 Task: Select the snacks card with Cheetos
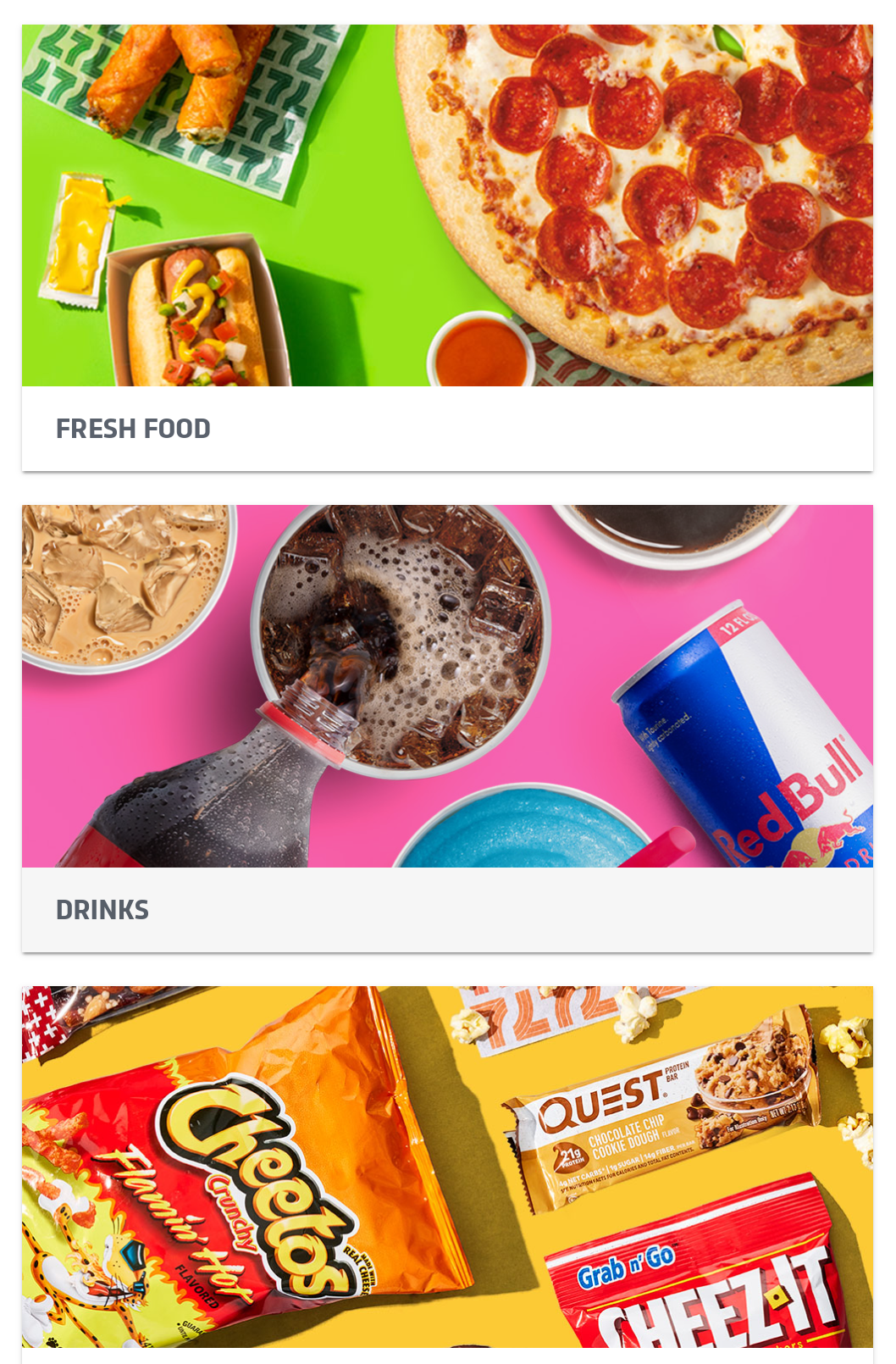[x=447, y=1169]
